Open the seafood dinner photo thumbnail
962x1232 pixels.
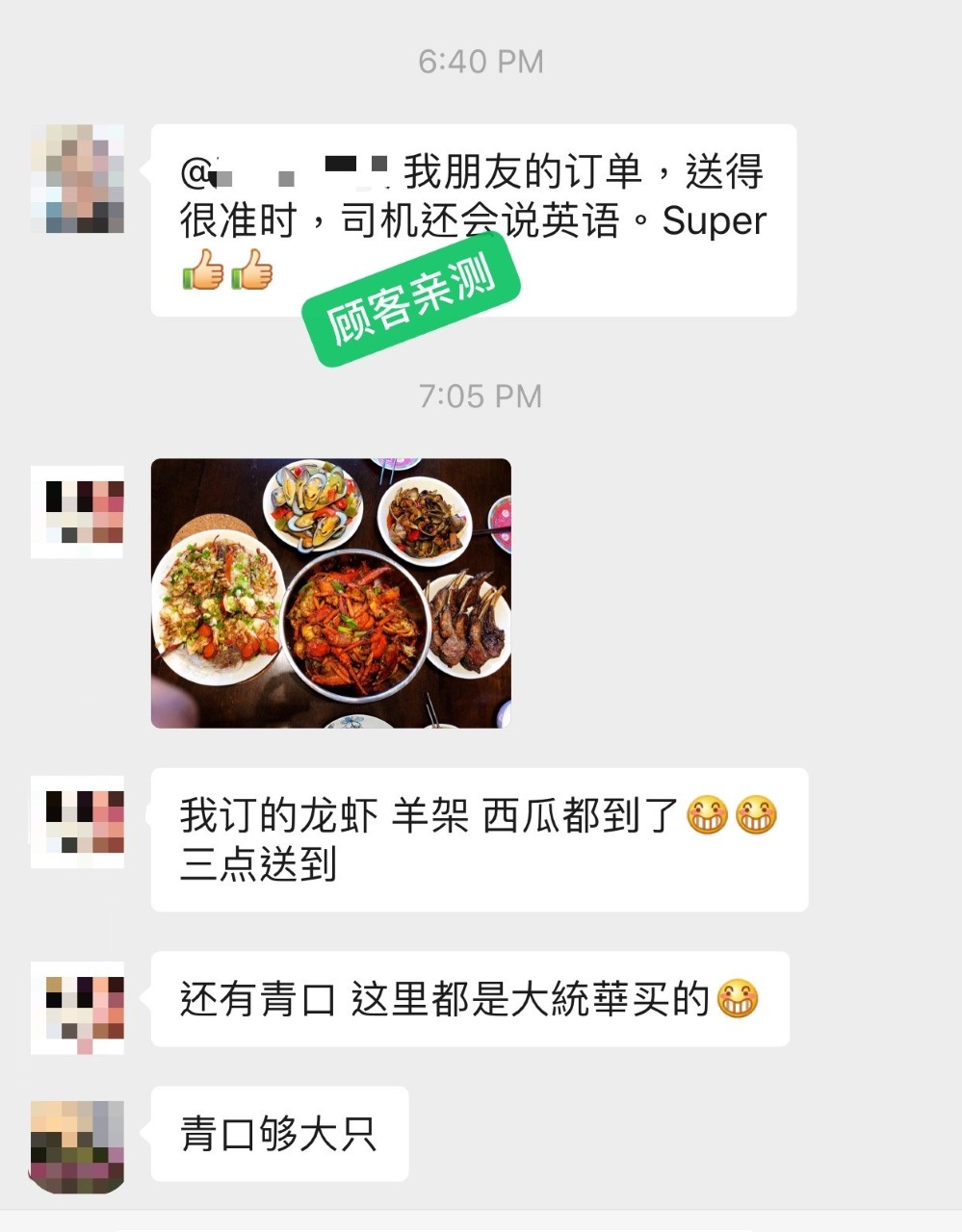332,591
